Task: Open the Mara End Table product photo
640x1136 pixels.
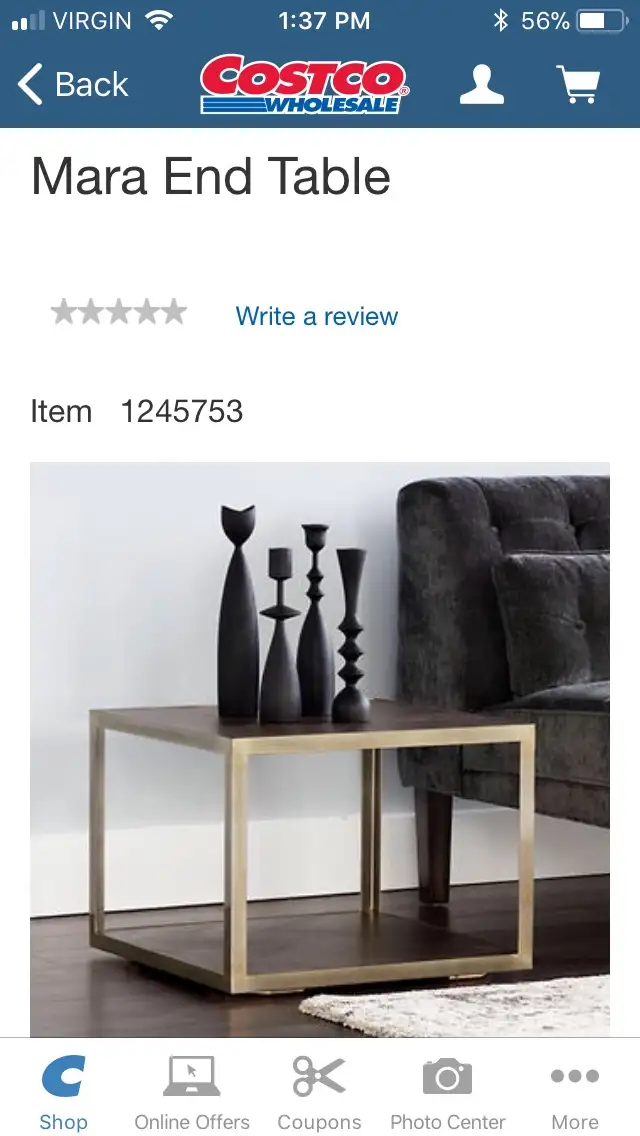Action: tap(320, 748)
